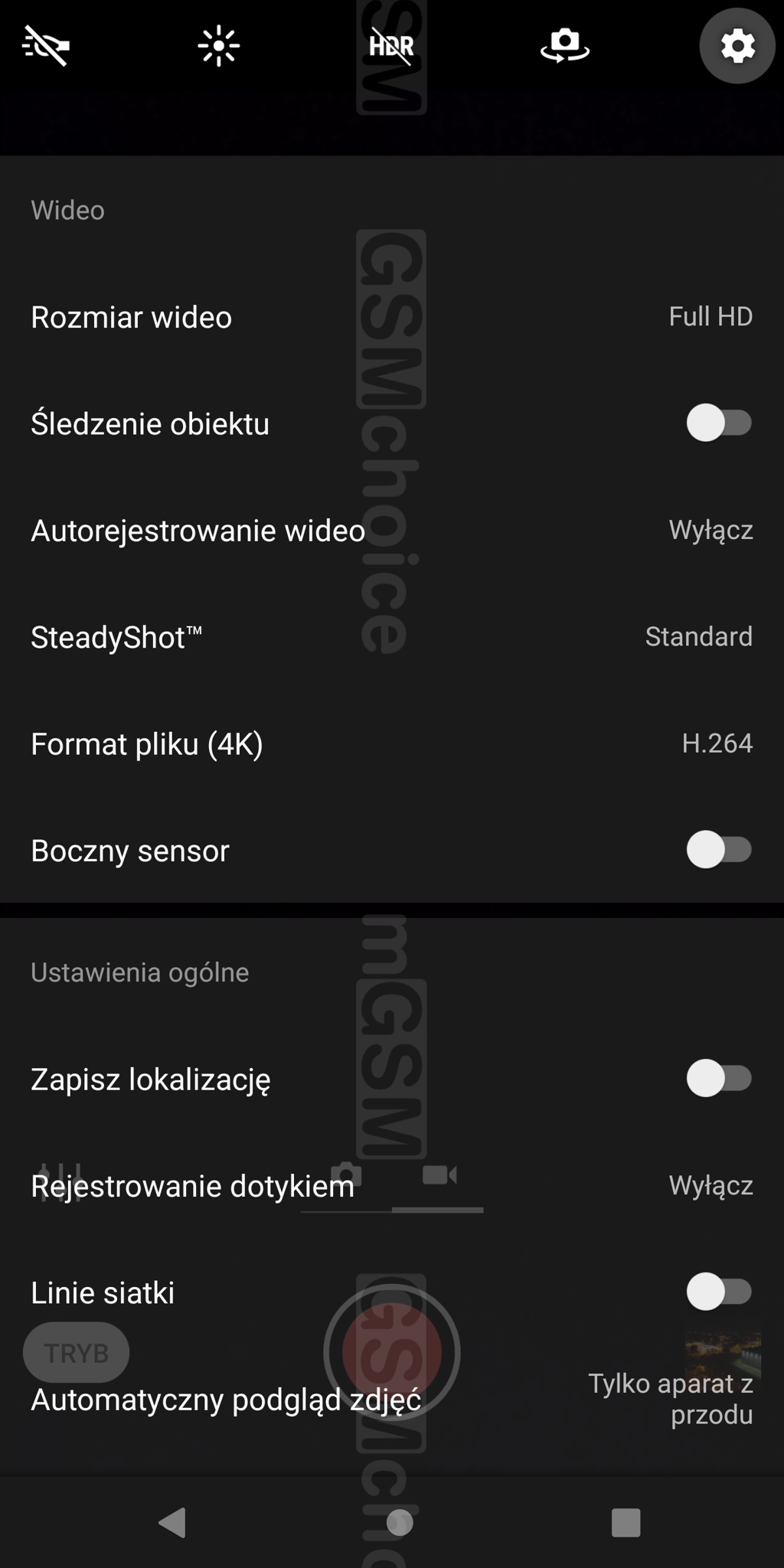Viewport: 784px width, 1568px height.
Task: Turn on Linie siatki switch
Action: [x=719, y=1292]
